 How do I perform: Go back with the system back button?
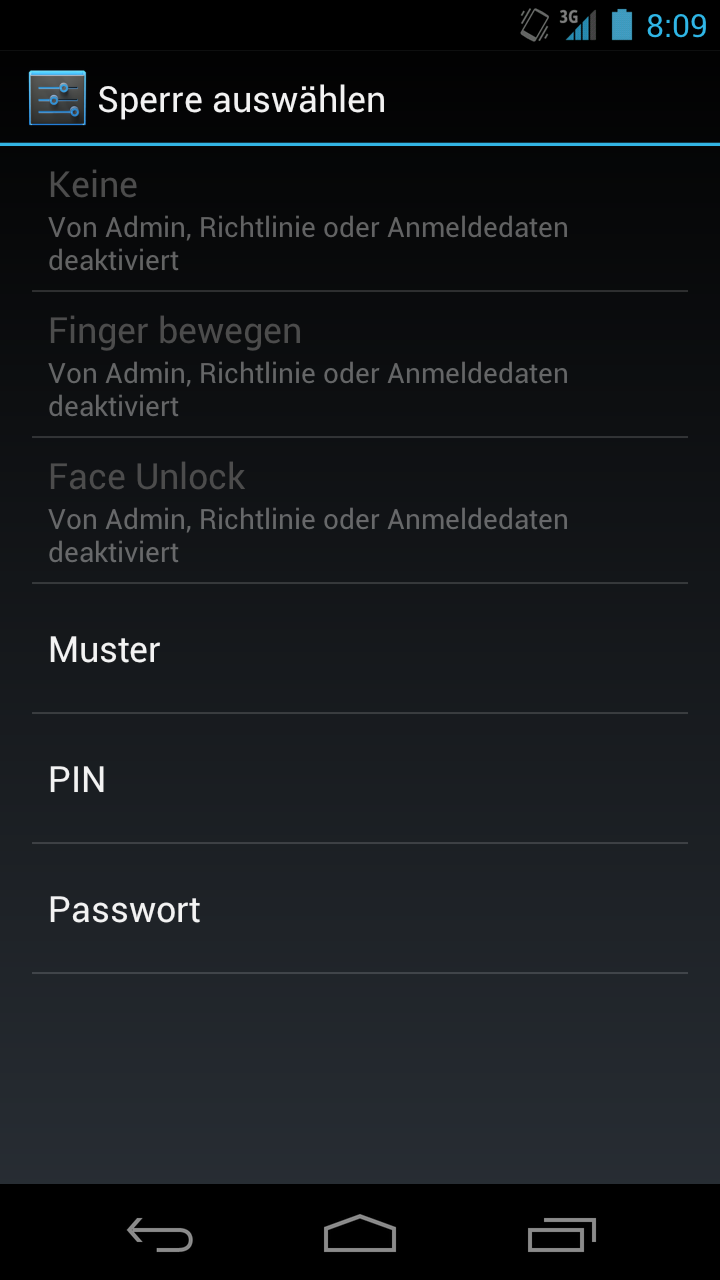[x=160, y=1234]
